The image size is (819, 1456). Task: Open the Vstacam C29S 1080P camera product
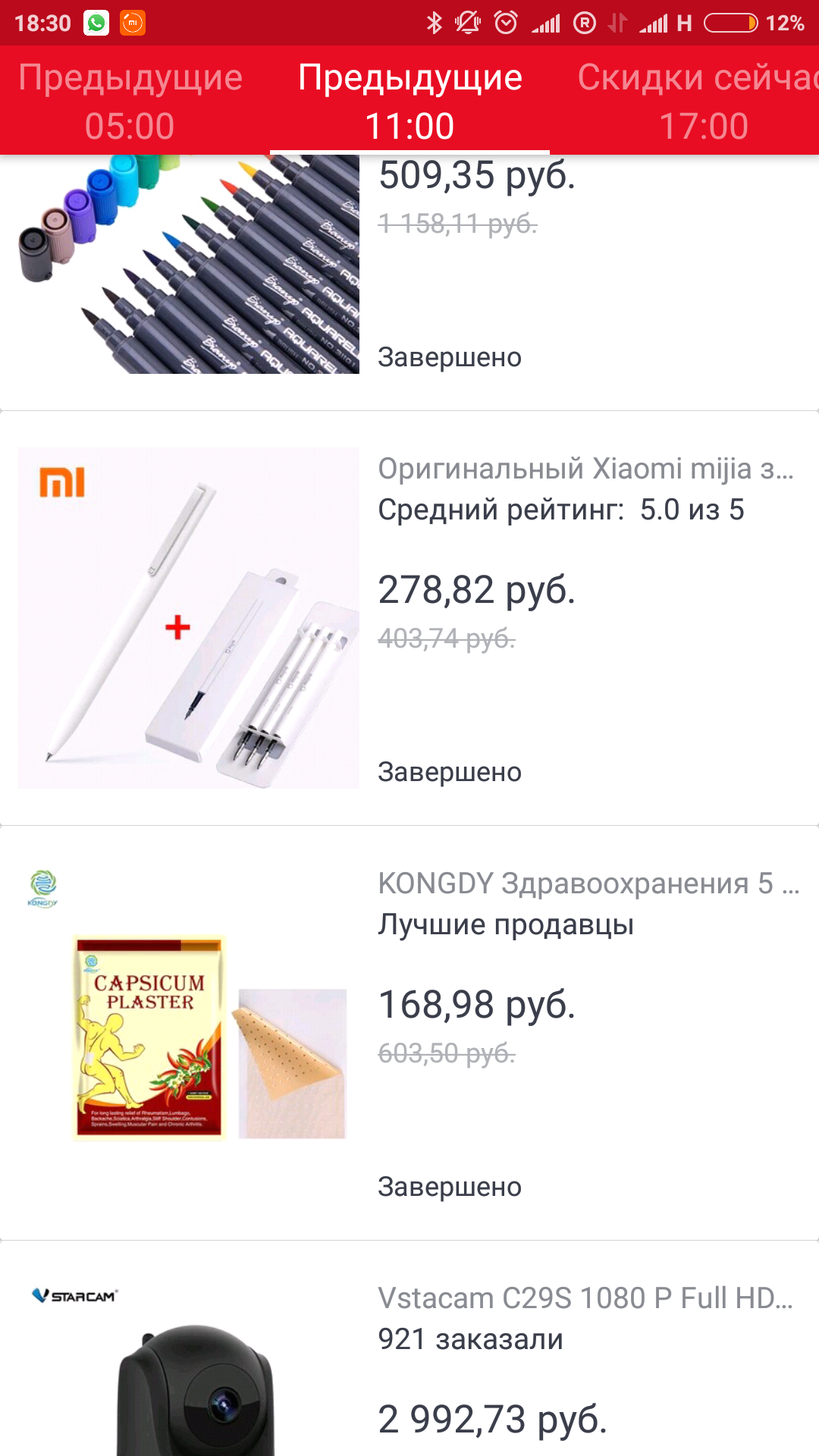409,1357
